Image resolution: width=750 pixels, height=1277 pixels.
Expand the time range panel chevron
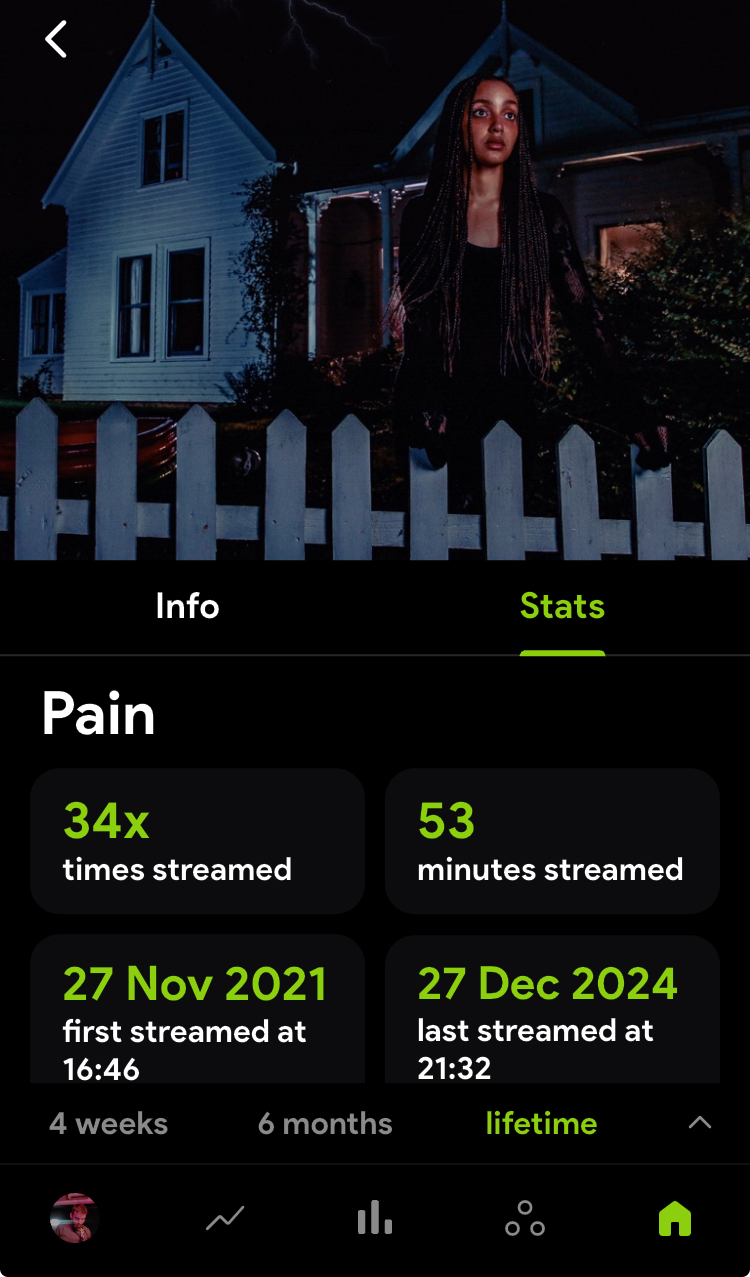[700, 1123]
